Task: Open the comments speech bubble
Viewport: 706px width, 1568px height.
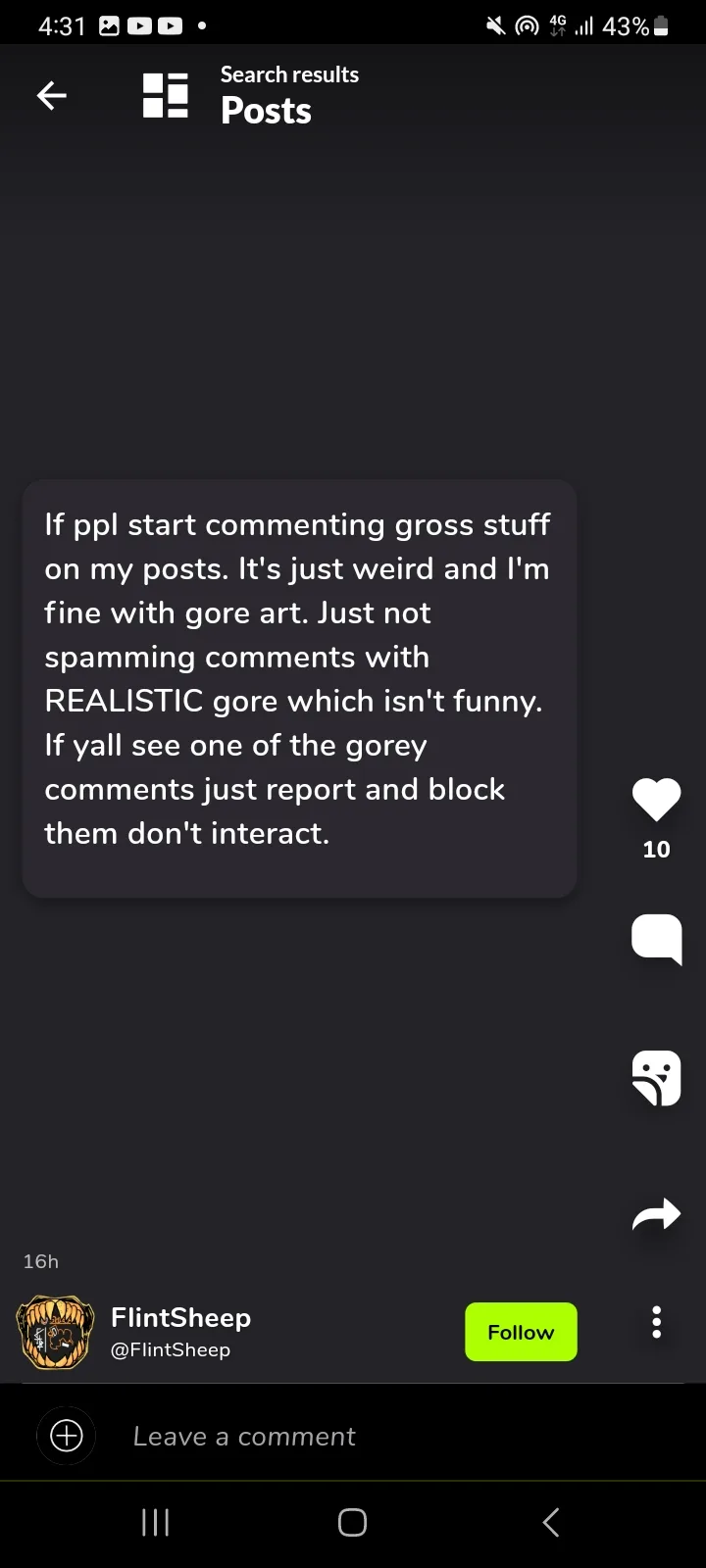Action: pos(656,939)
